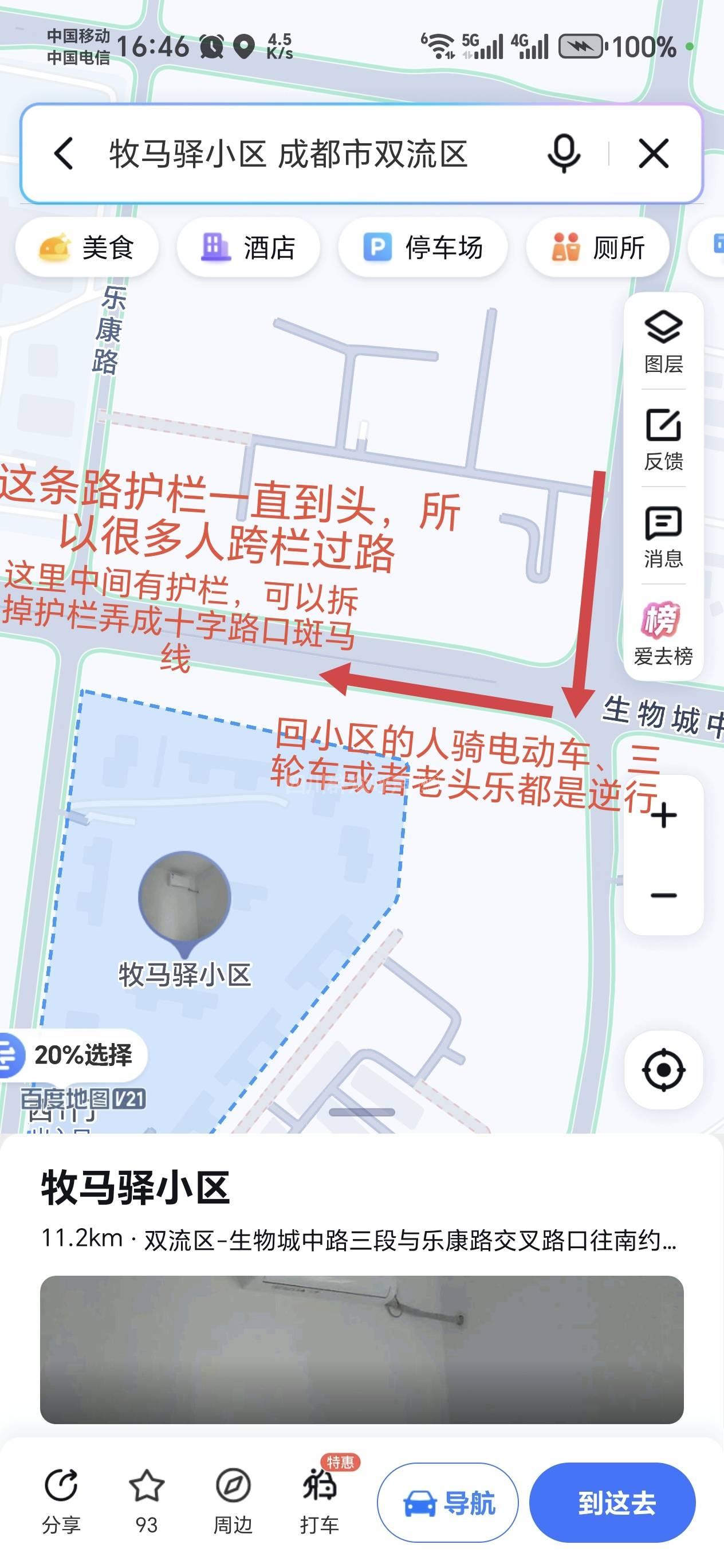The height and width of the screenshot is (1568, 724).
Task: Zoom out on the map
Action: coord(663,895)
